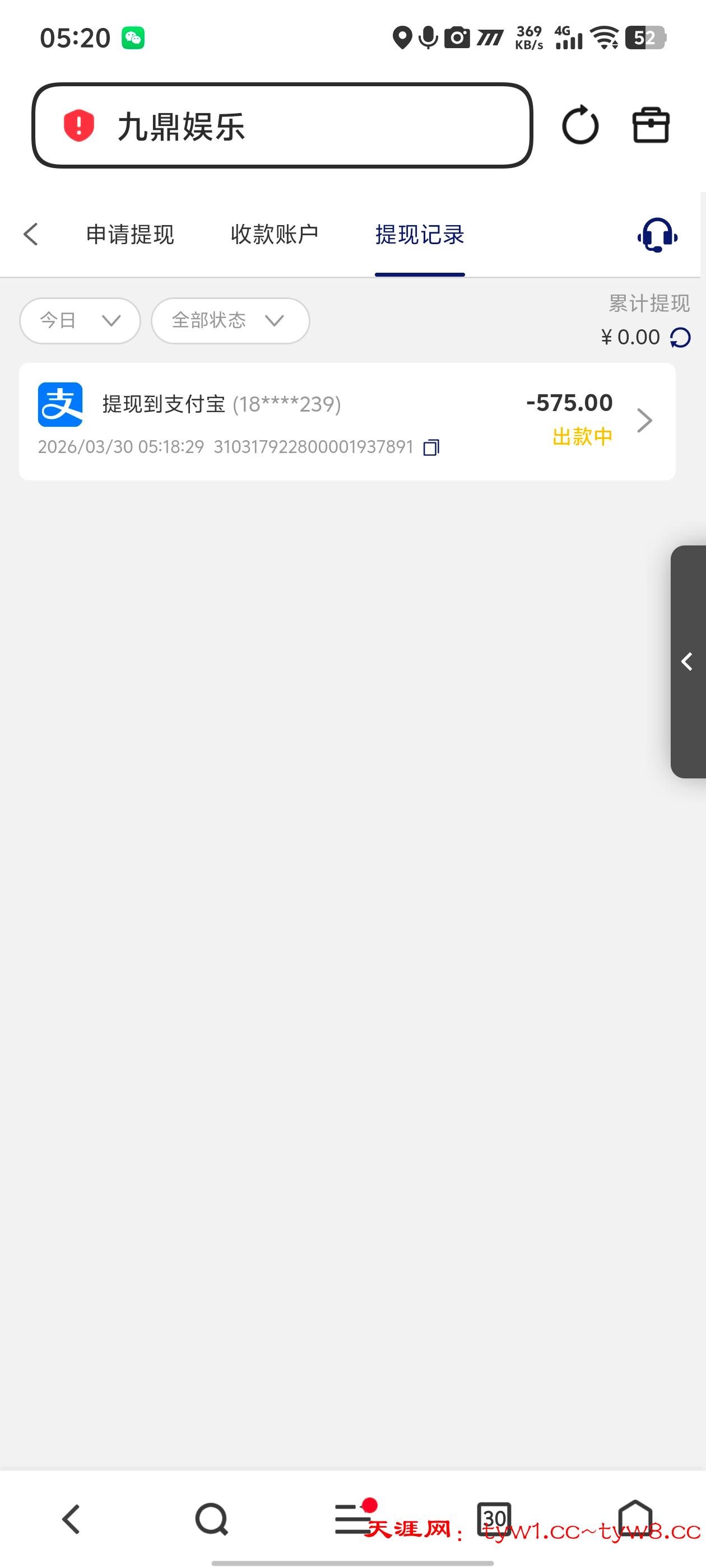Open the browser menu with red dot
This screenshot has height=1568, width=706.
tap(352, 1519)
